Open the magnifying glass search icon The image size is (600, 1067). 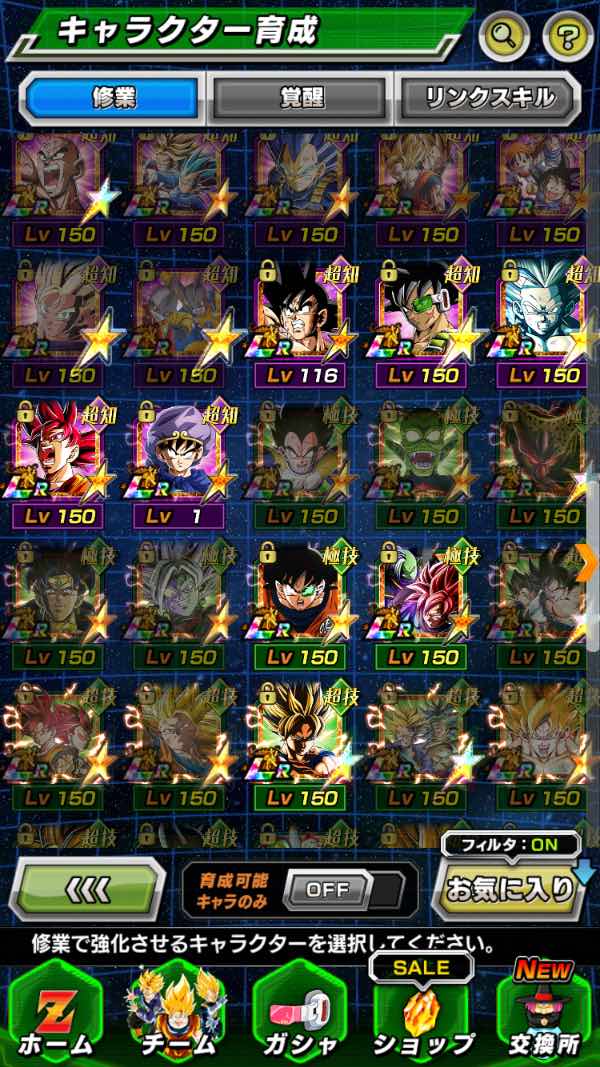(x=504, y=38)
